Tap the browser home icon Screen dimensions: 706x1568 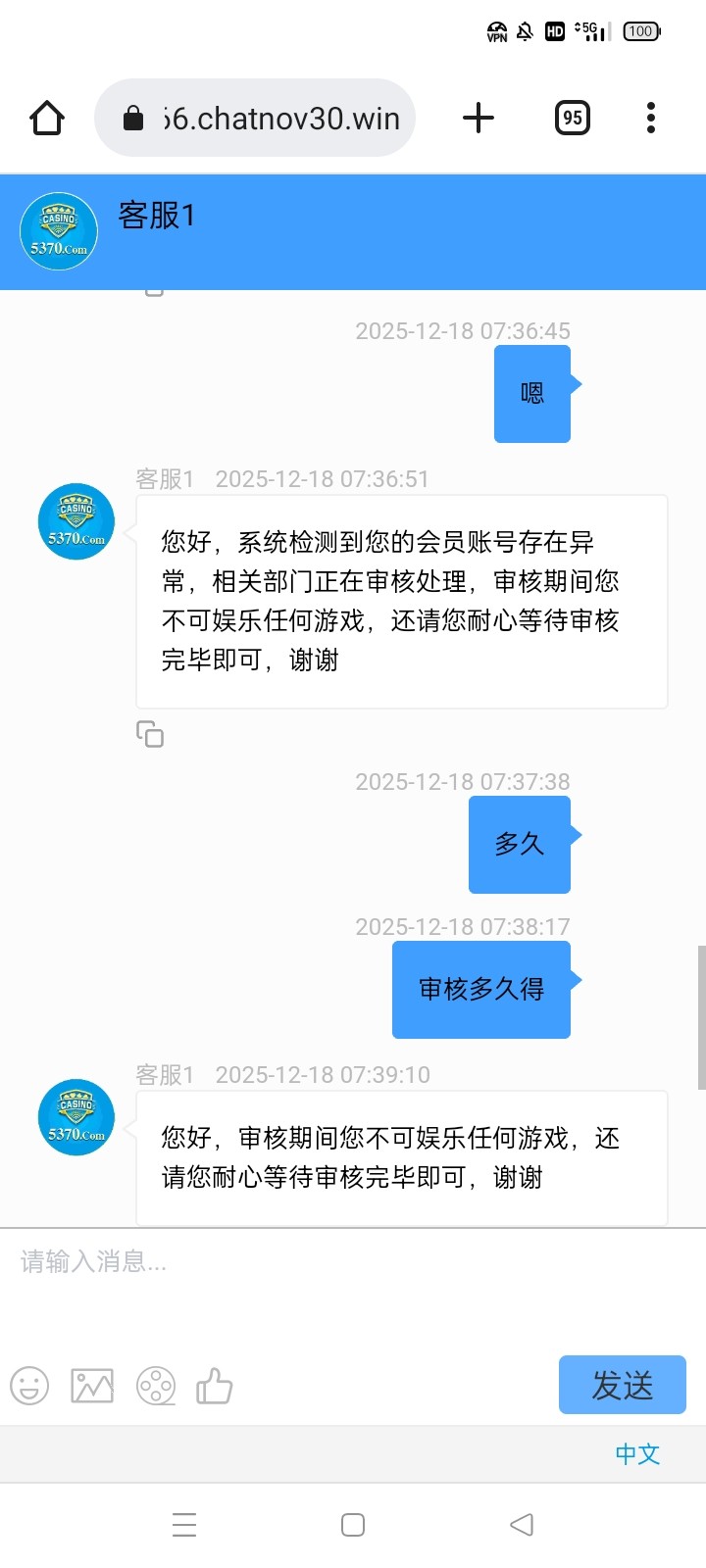pyautogui.click(x=45, y=117)
